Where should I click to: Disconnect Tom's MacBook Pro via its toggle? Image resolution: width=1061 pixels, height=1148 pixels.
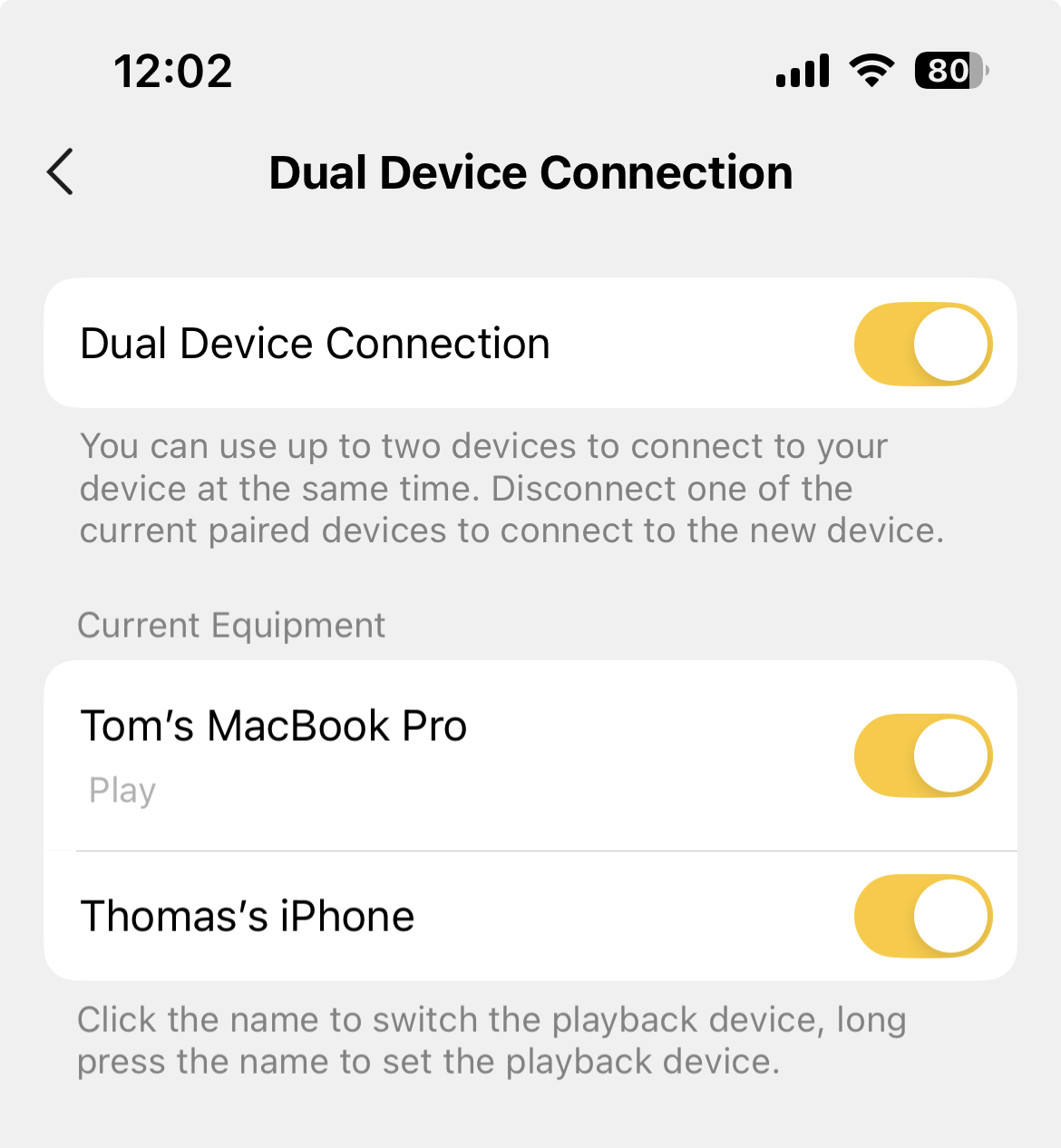pyautogui.click(x=922, y=756)
